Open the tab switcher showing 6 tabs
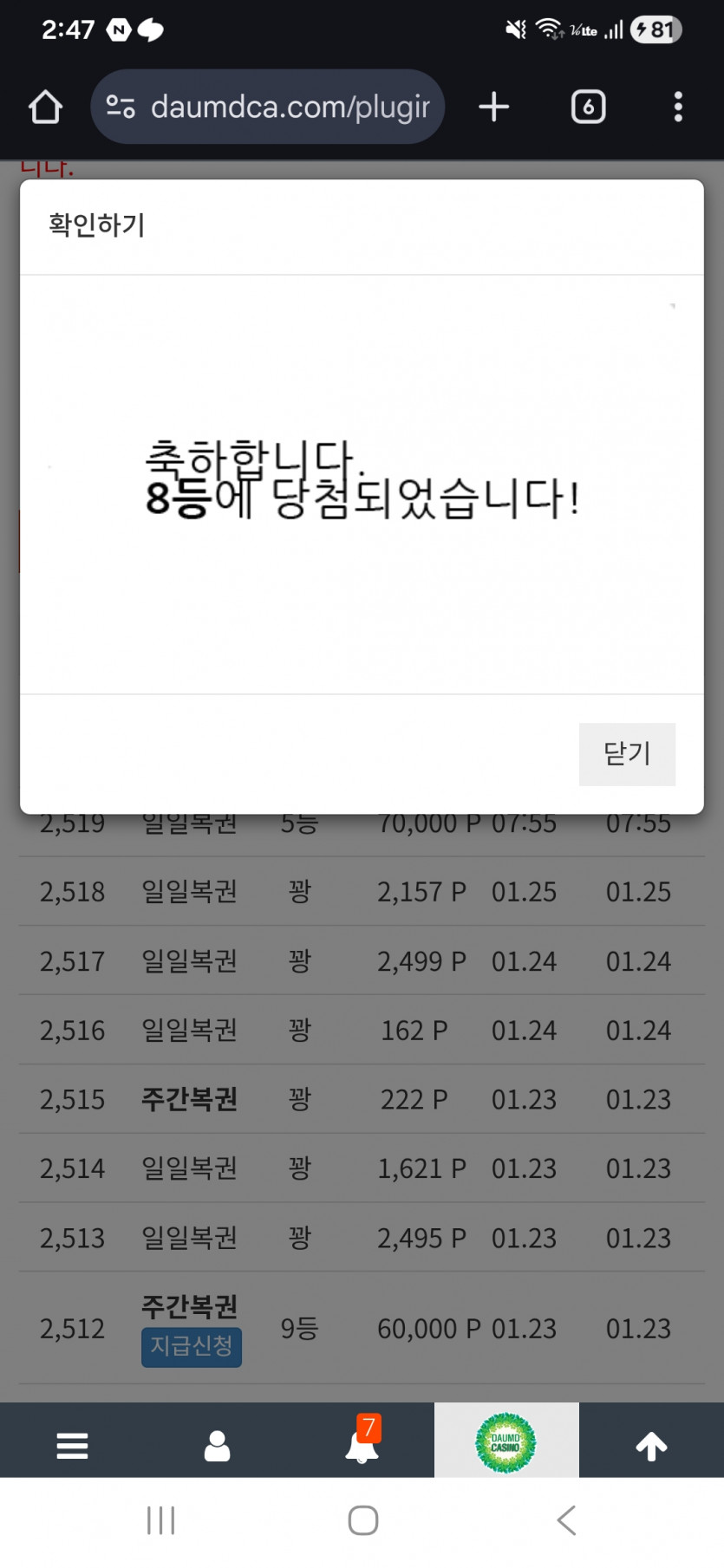Image resolution: width=724 pixels, height=1568 pixels. click(x=588, y=107)
